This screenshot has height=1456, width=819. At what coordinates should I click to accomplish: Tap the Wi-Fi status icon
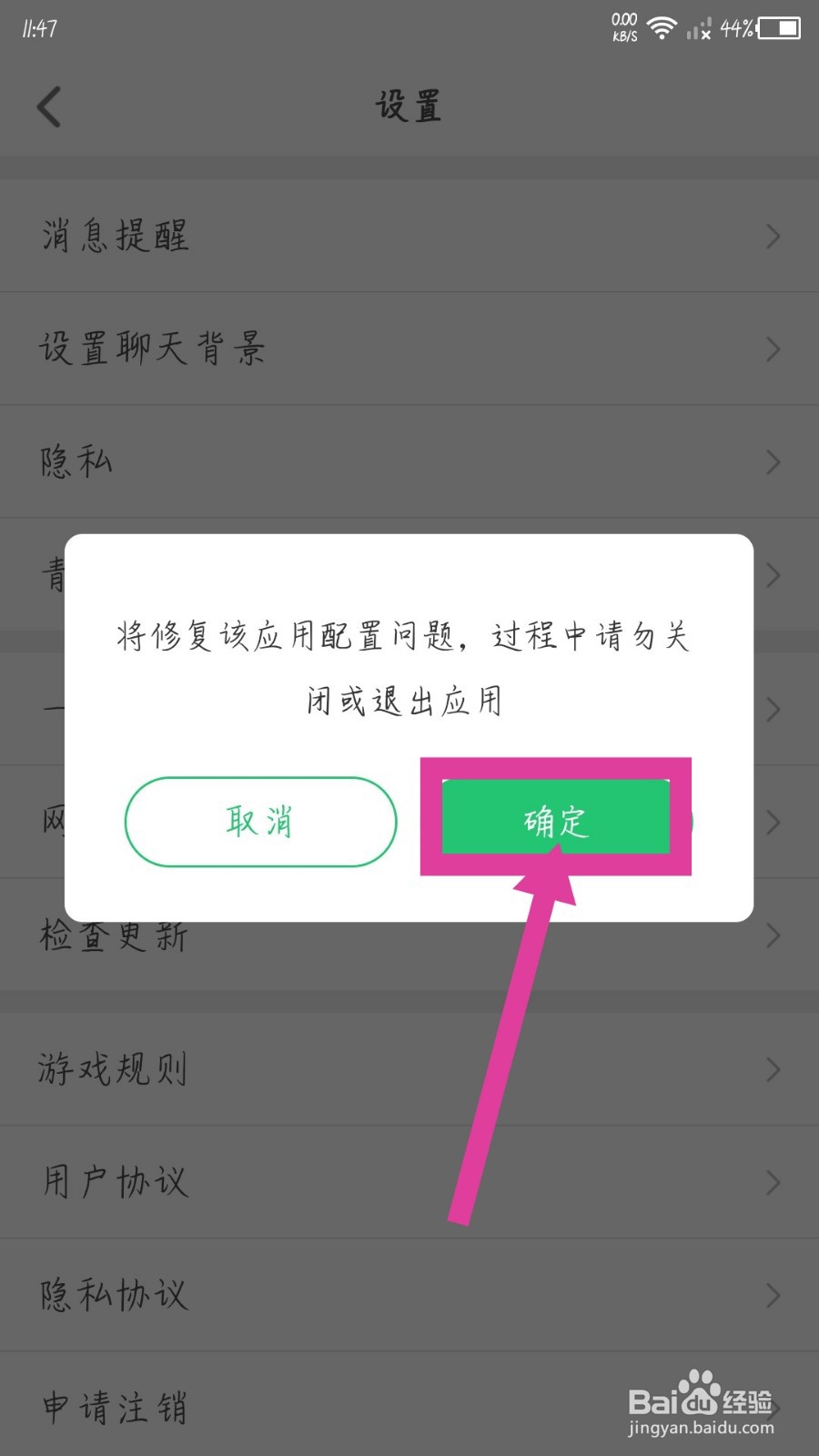661,29
